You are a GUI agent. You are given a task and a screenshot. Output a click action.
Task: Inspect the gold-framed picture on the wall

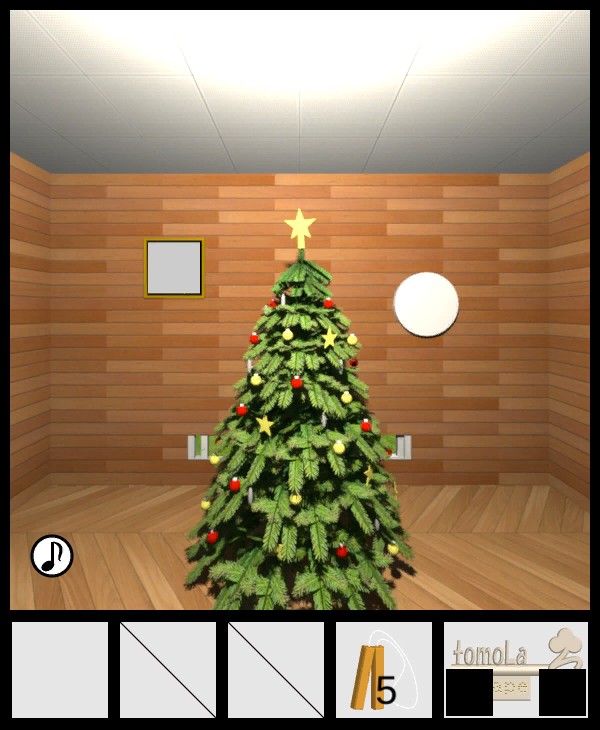pyautogui.click(x=175, y=268)
